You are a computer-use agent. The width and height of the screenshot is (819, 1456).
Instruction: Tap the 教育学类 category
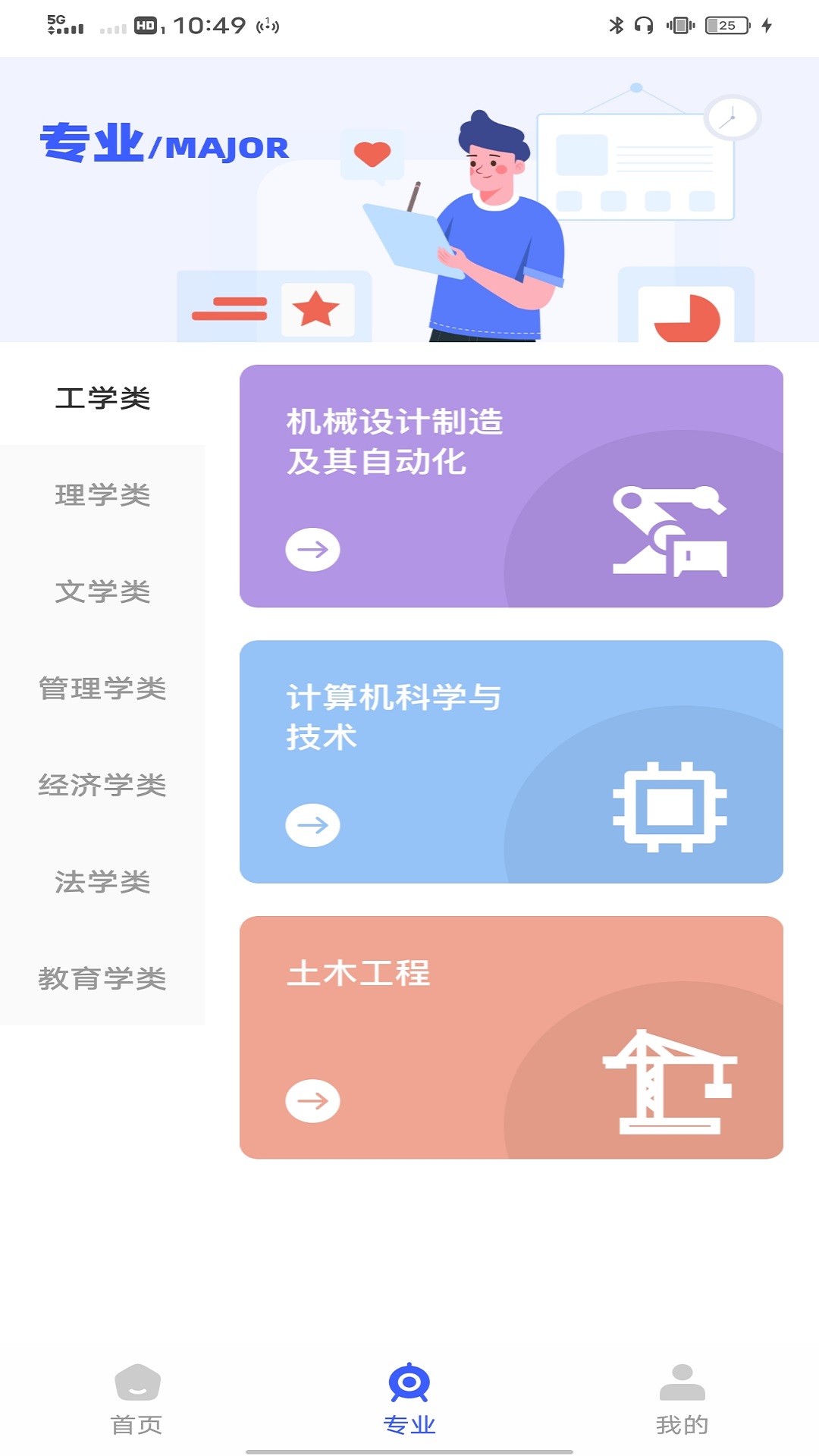pos(102,978)
